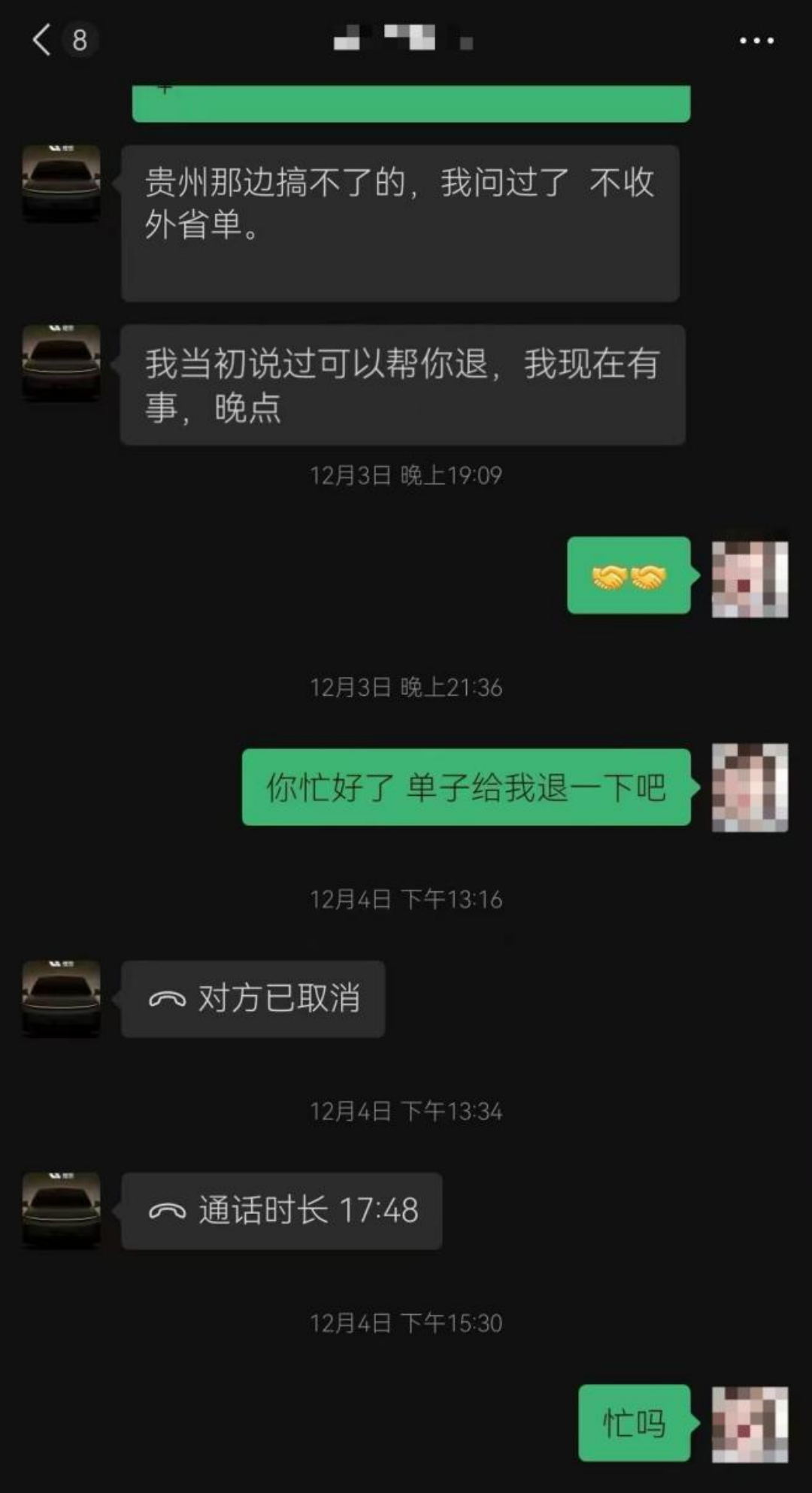Image resolution: width=812 pixels, height=1493 pixels.
Task: Tap own avatar next to '忙吗' message
Action: click(x=750, y=1424)
